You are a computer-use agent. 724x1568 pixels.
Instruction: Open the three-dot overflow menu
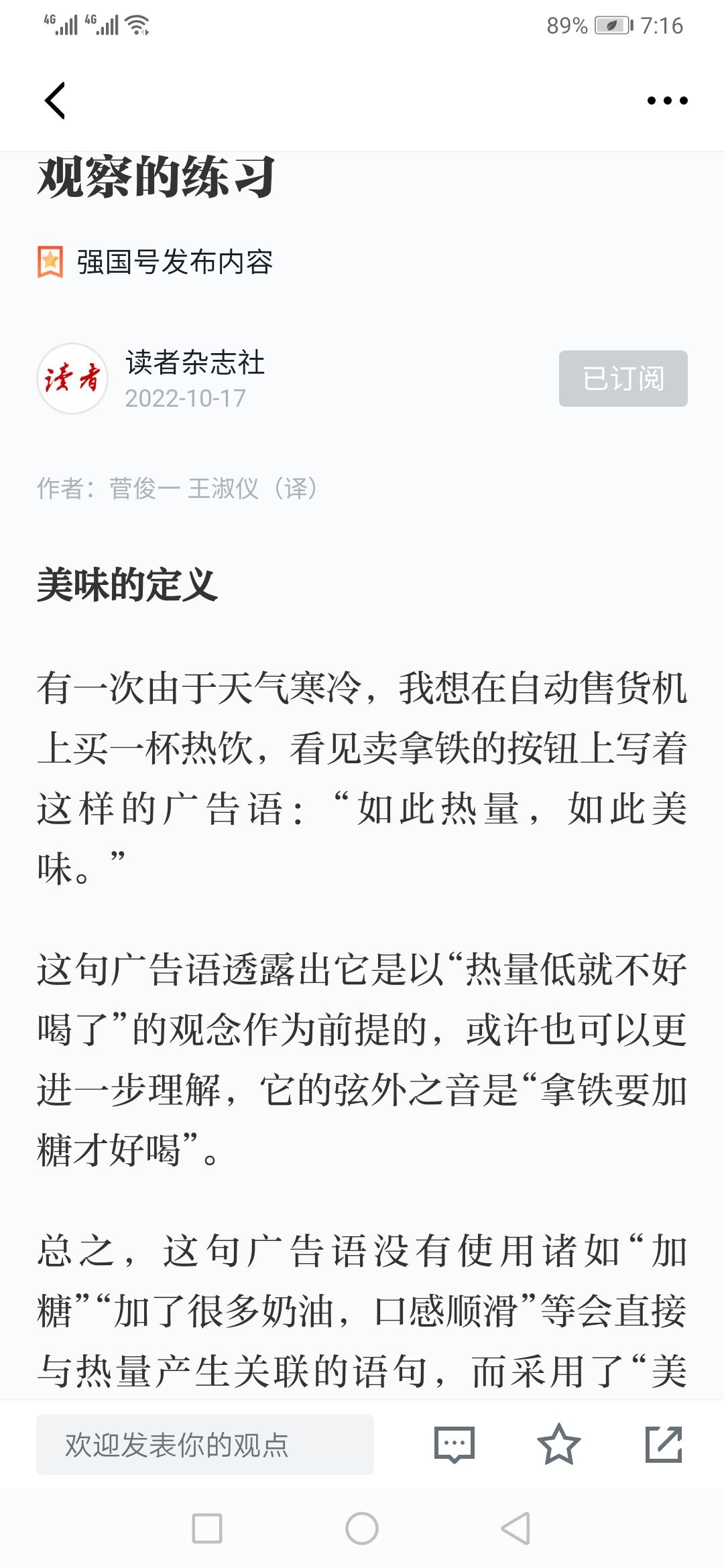[667, 101]
